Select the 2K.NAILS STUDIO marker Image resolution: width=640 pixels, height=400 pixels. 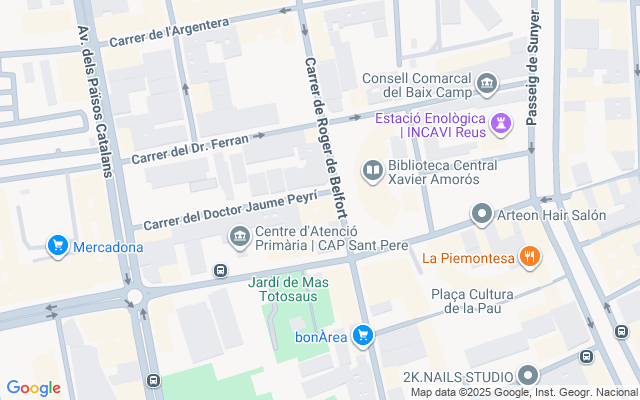click(528, 377)
